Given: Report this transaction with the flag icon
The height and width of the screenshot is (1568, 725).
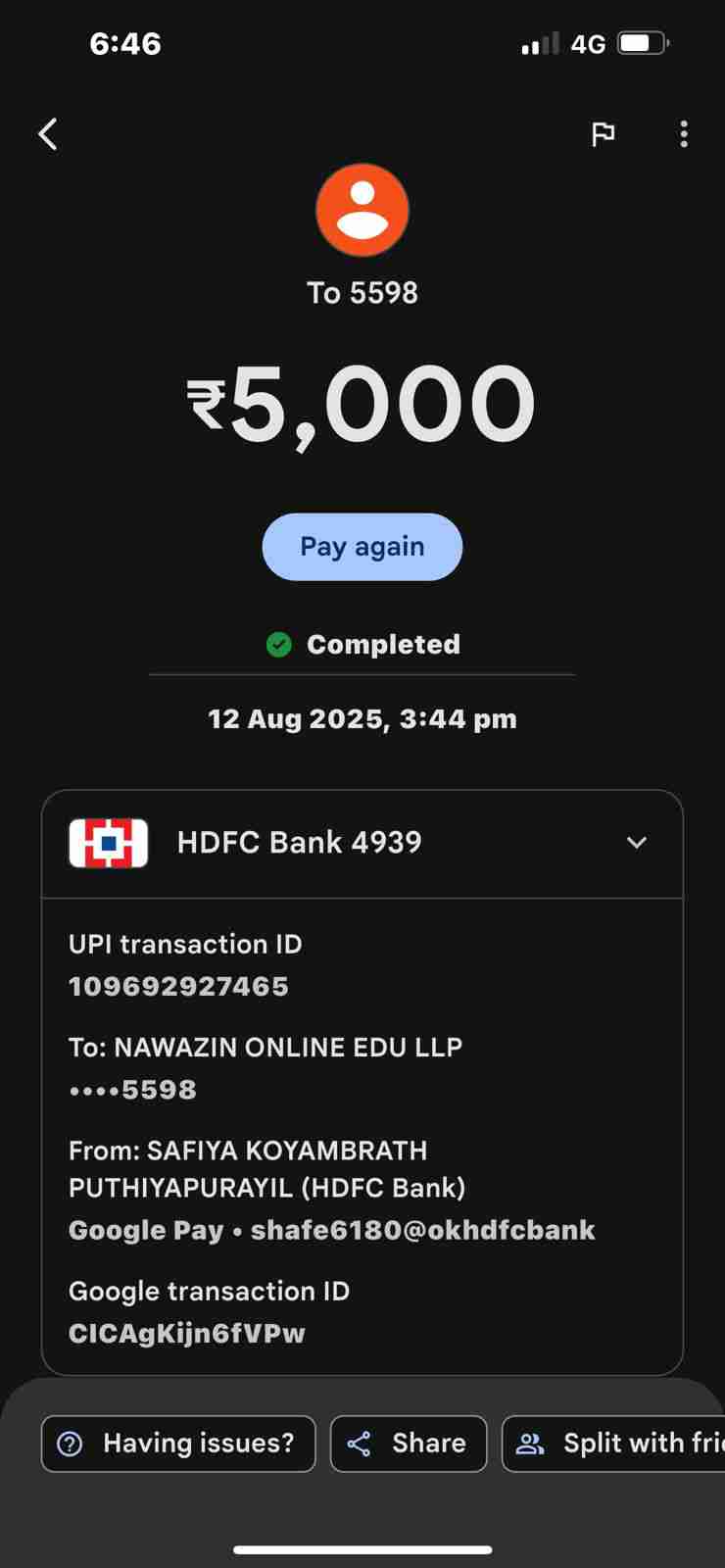Looking at the screenshot, I should 603,134.
